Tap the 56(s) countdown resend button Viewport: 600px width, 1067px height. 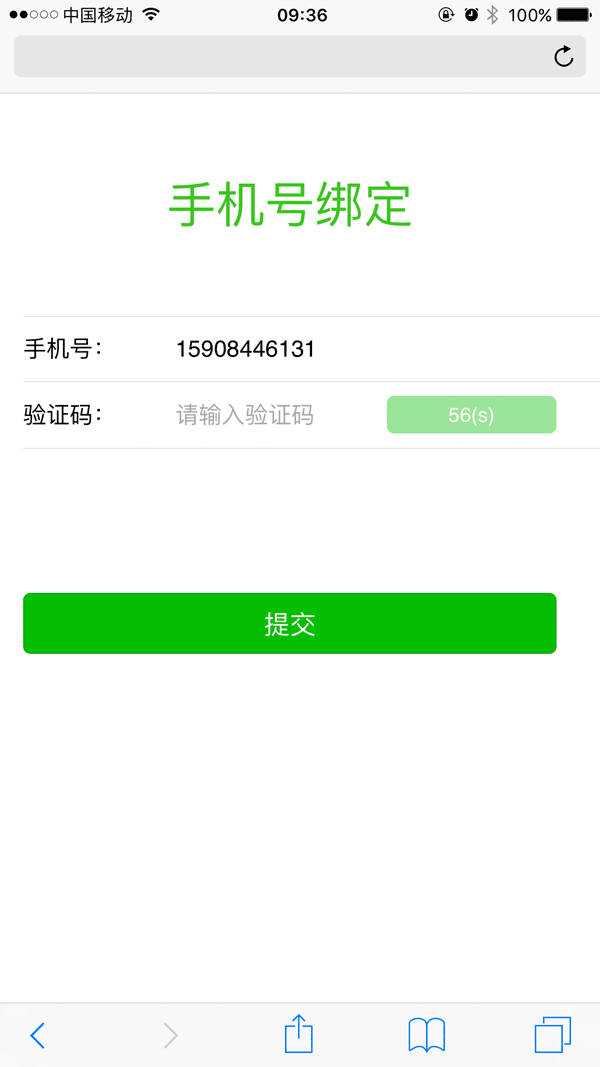tap(471, 414)
